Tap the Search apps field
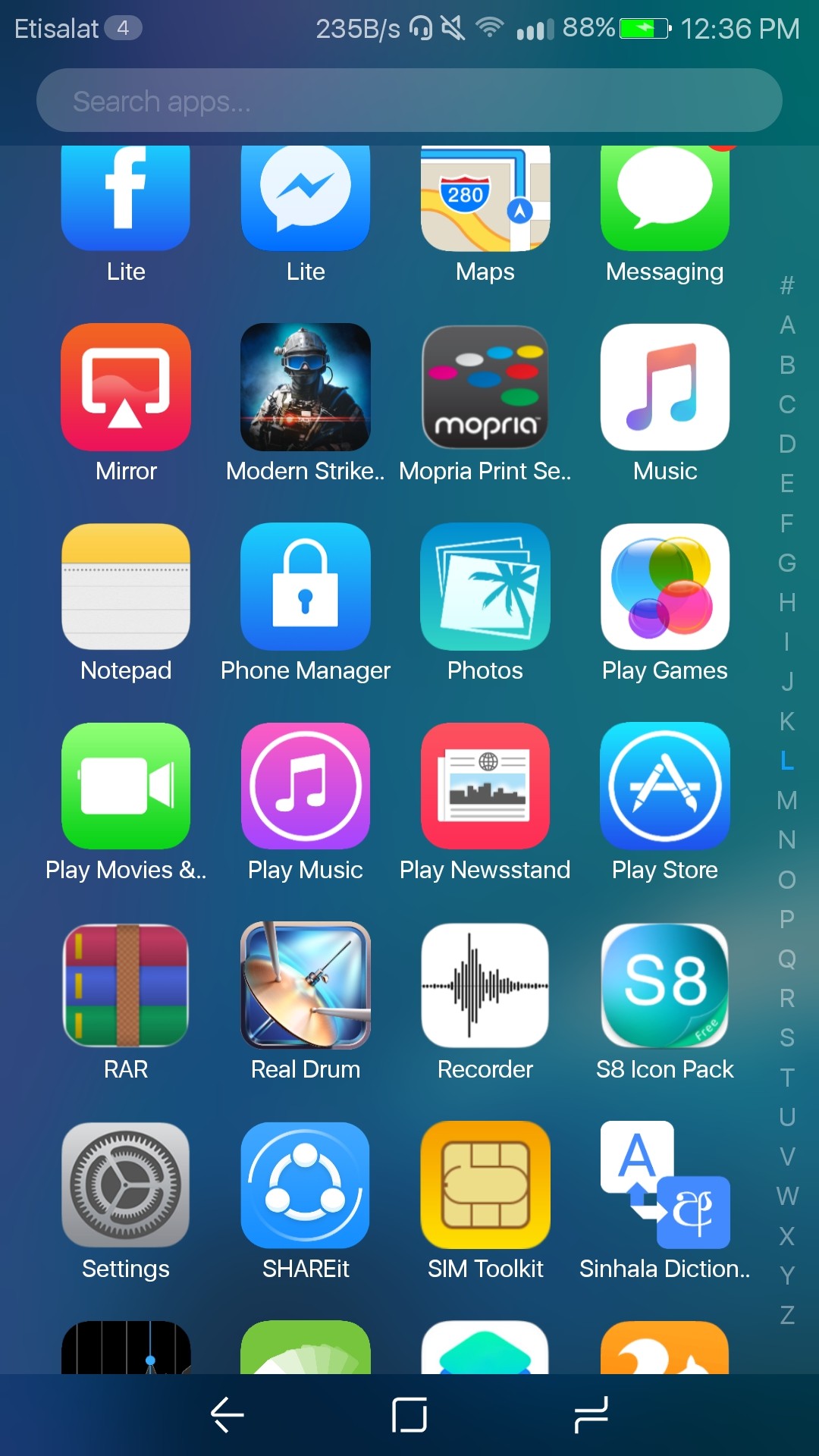 [x=409, y=99]
